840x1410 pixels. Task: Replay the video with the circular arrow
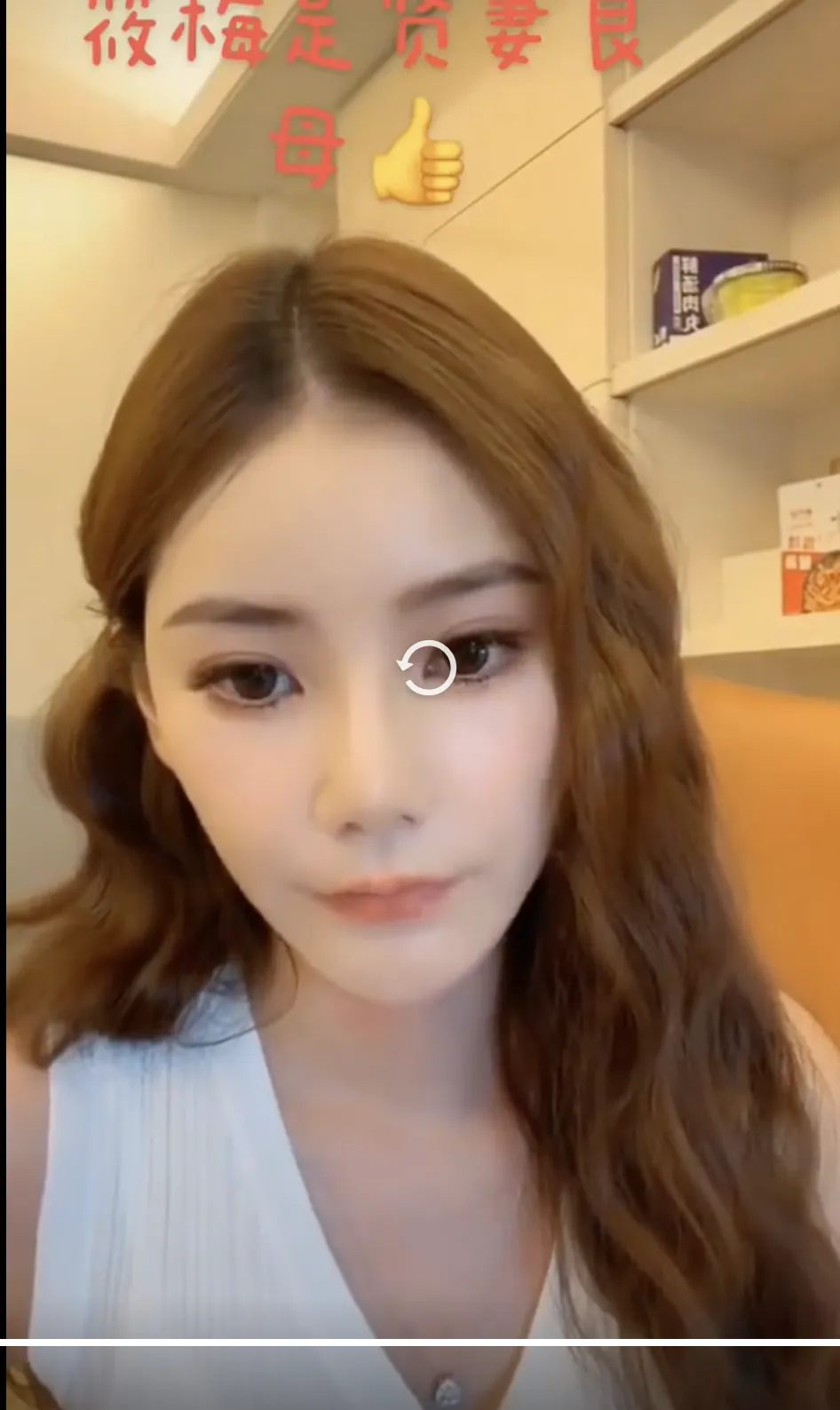(426, 667)
